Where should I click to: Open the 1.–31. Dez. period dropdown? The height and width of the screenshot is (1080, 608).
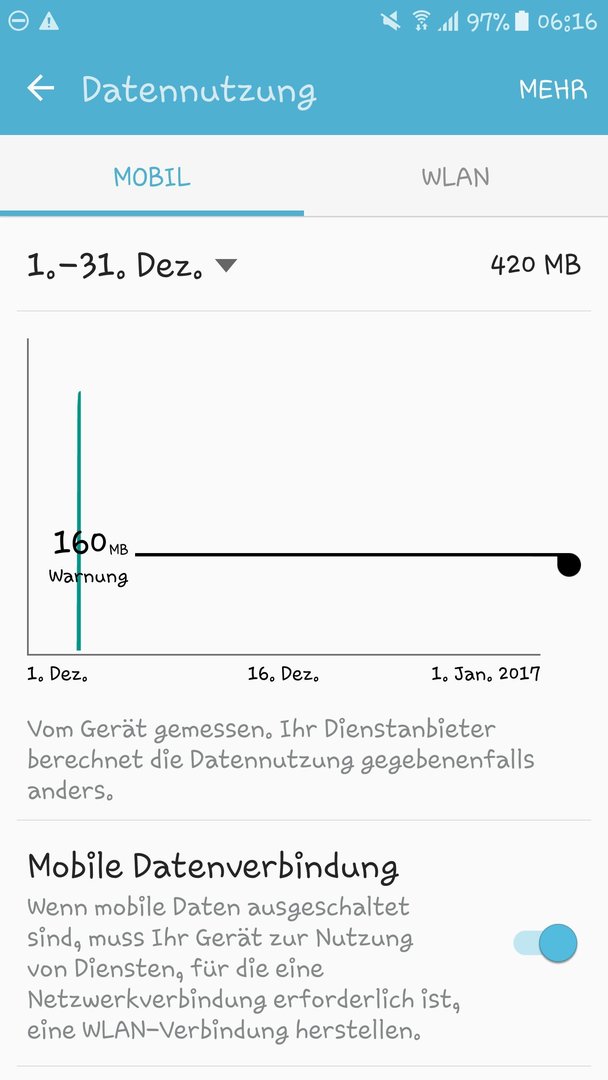click(132, 265)
